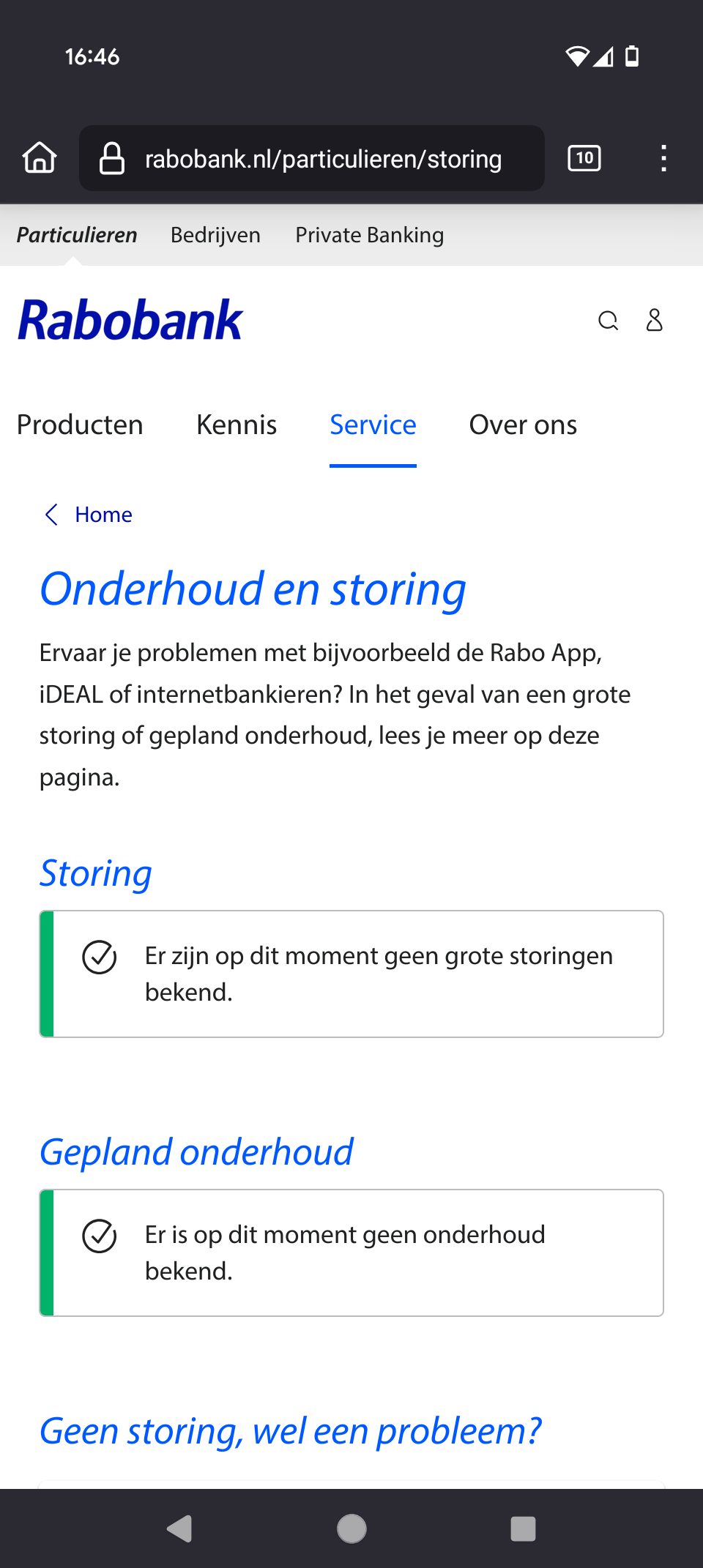Open the recent apps view
Image resolution: width=703 pixels, height=1568 pixels.
[523, 1528]
